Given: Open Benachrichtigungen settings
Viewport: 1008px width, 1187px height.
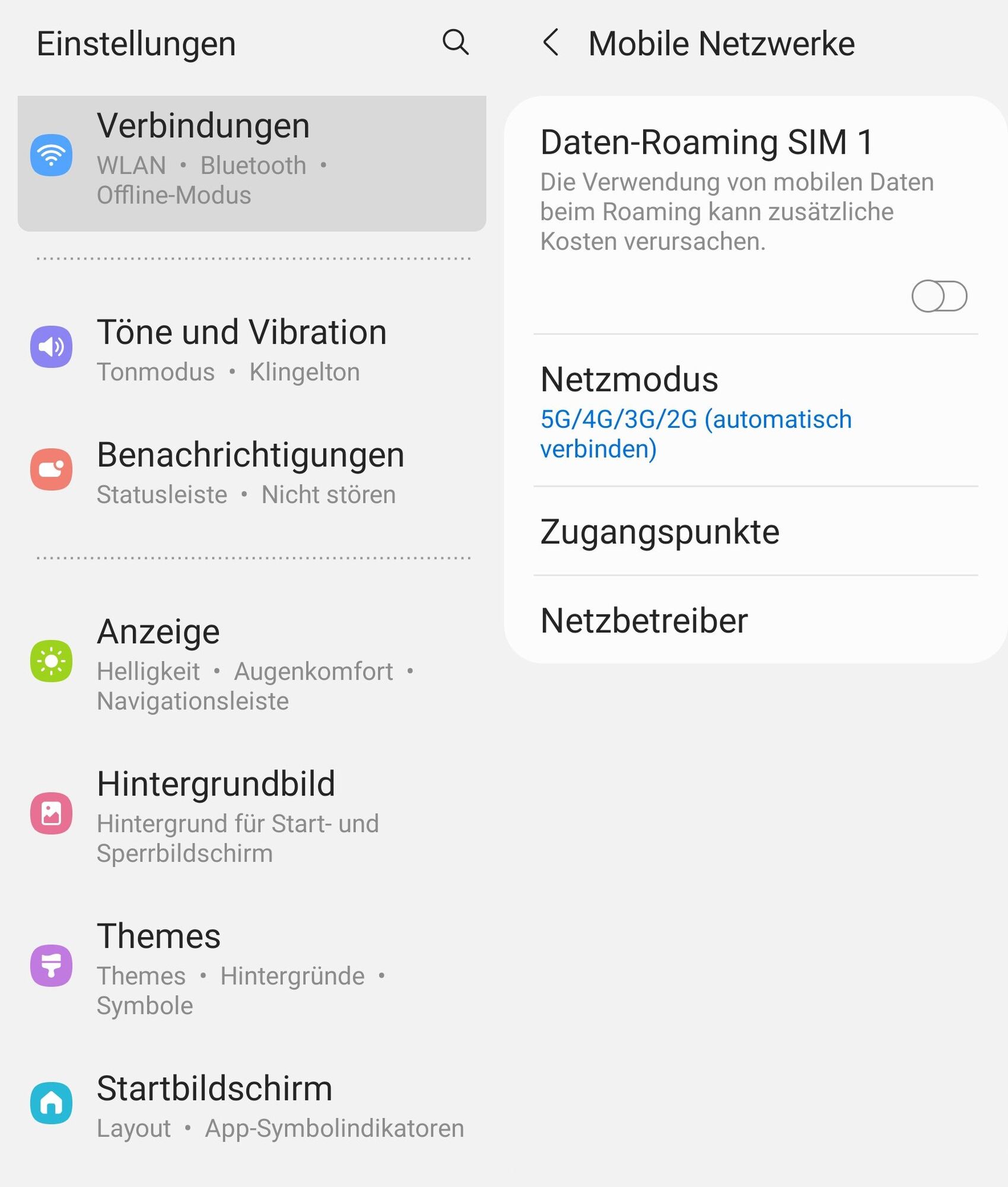Looking at the screenshot, I should pyautogui.click(x=252, y=471).
